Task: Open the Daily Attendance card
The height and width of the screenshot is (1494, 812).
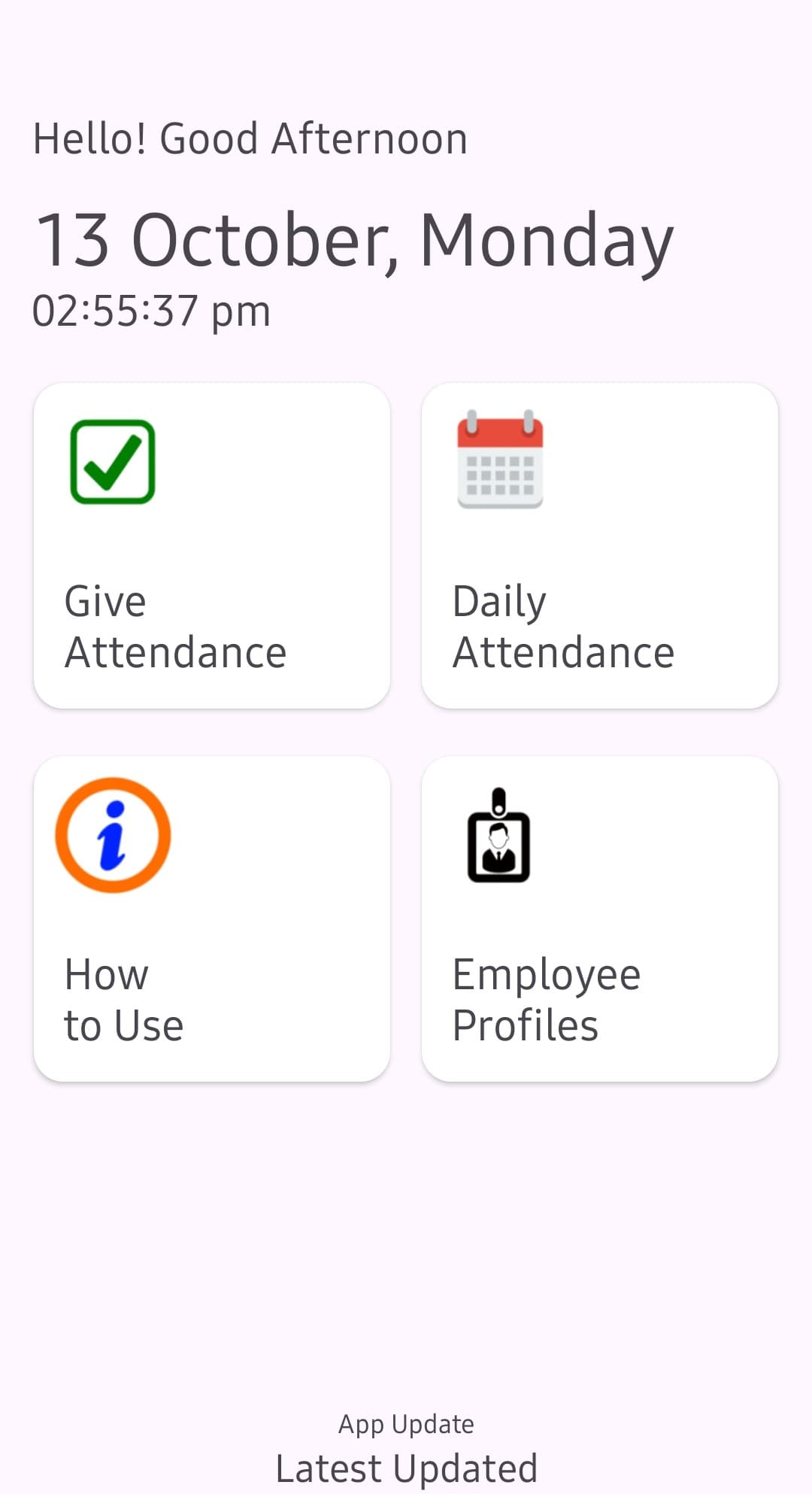Action: (x=599, y=545)
